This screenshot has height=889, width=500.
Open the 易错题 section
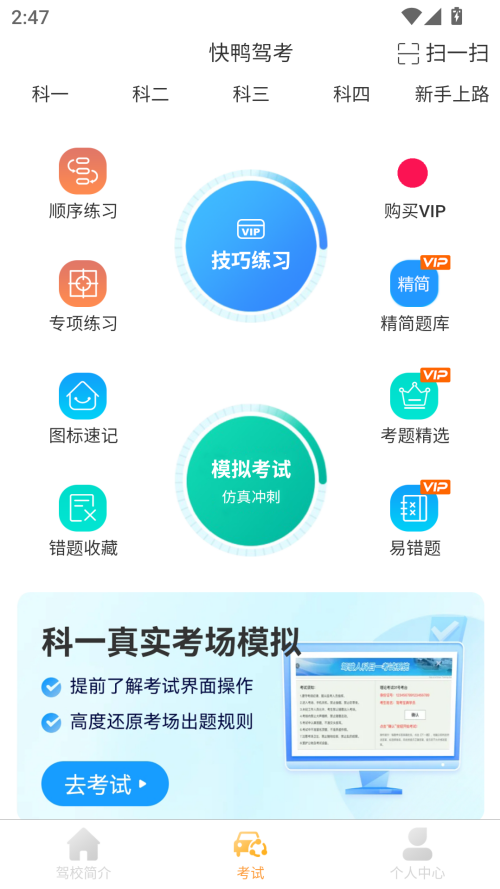pyautogui.click(x=416, y=519)
